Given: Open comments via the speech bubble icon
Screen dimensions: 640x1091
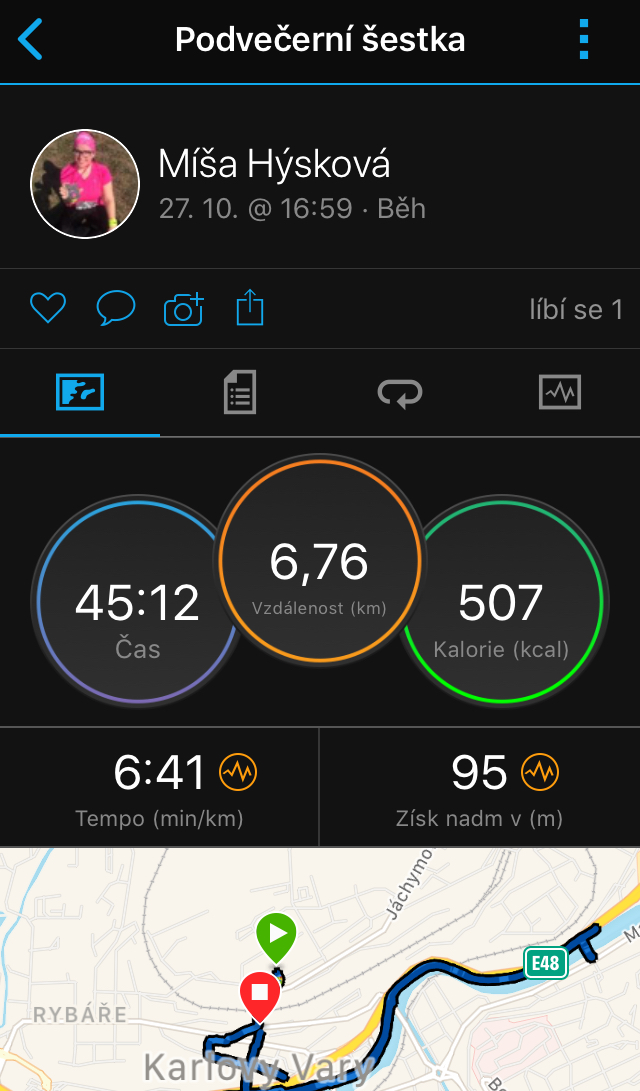Looking at the screenshot, I should [x=115, y=308].
